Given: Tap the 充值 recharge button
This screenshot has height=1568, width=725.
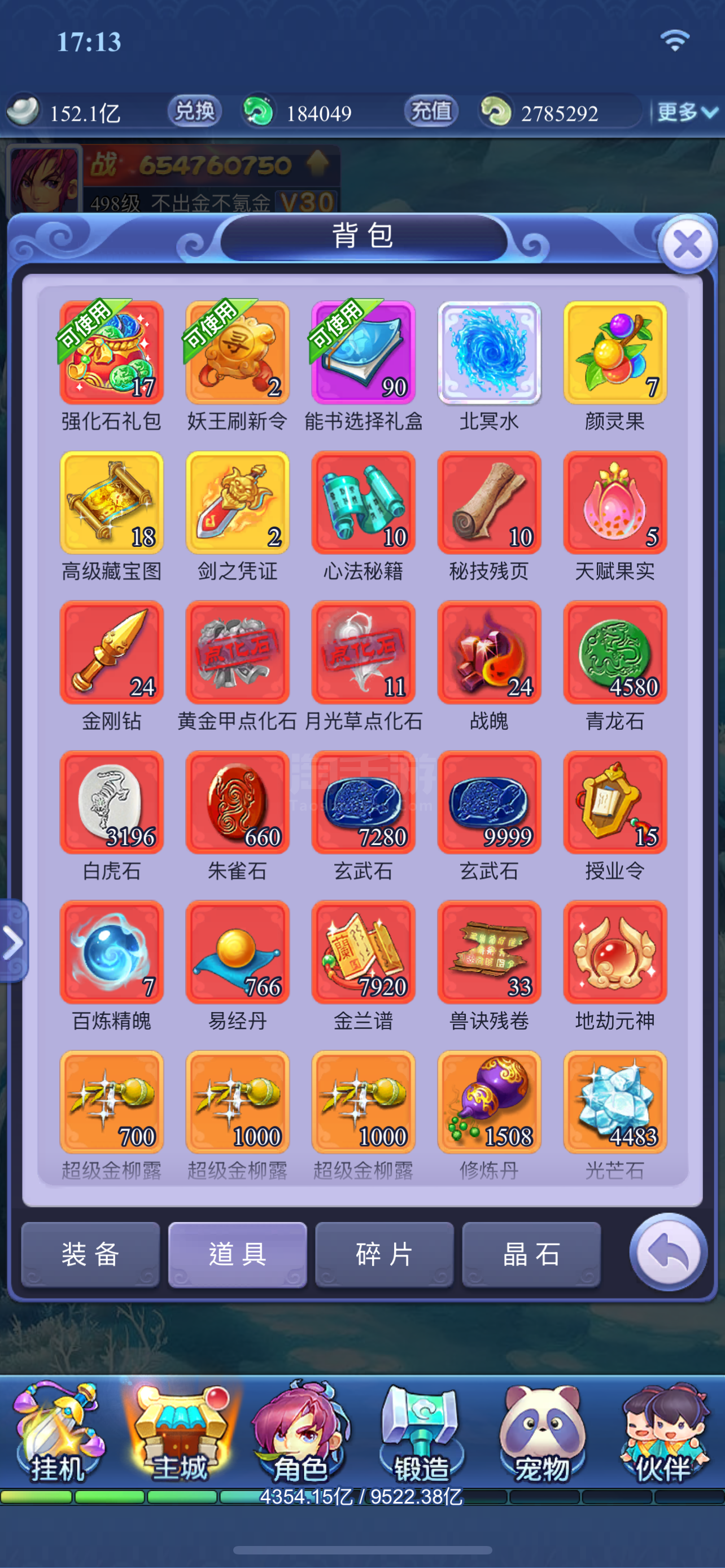Looking at the screenshot, I should click(431, 111).
